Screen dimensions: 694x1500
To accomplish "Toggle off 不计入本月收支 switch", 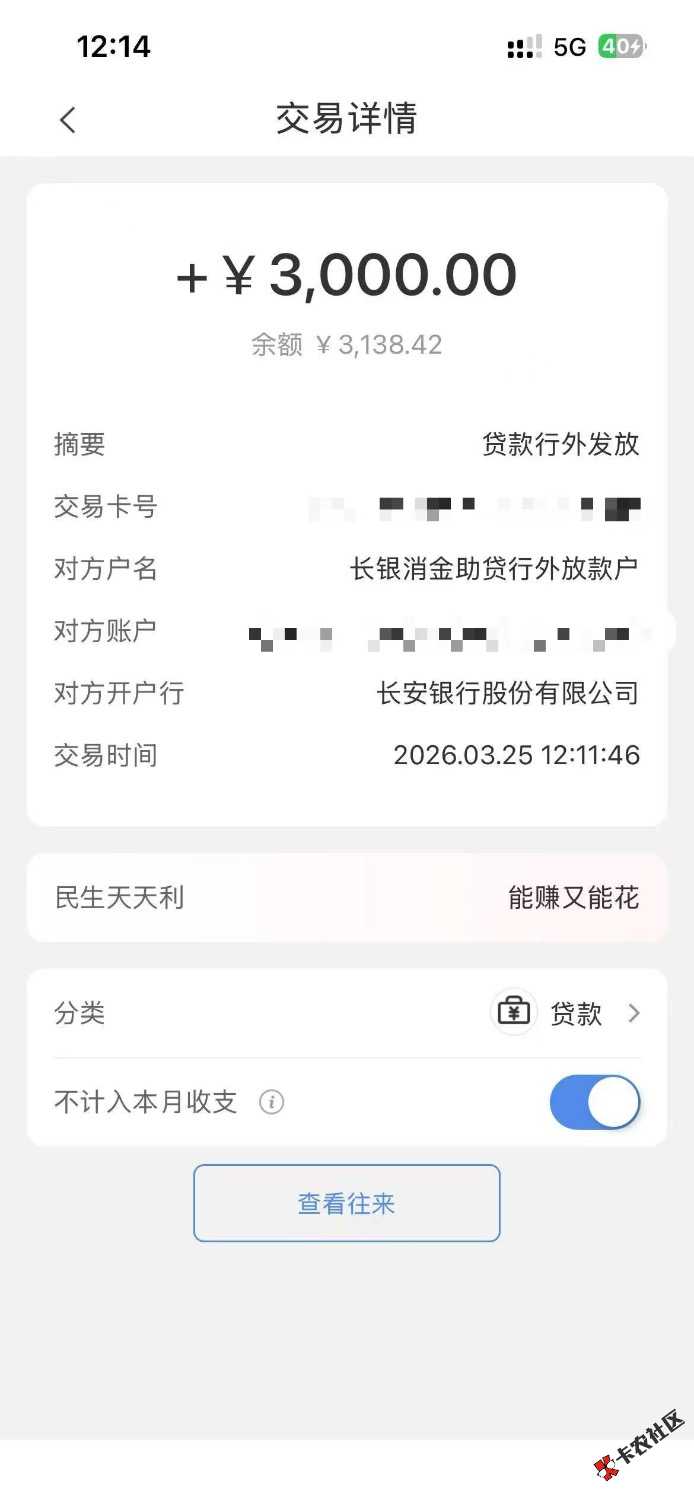I will coord(594,1102).
